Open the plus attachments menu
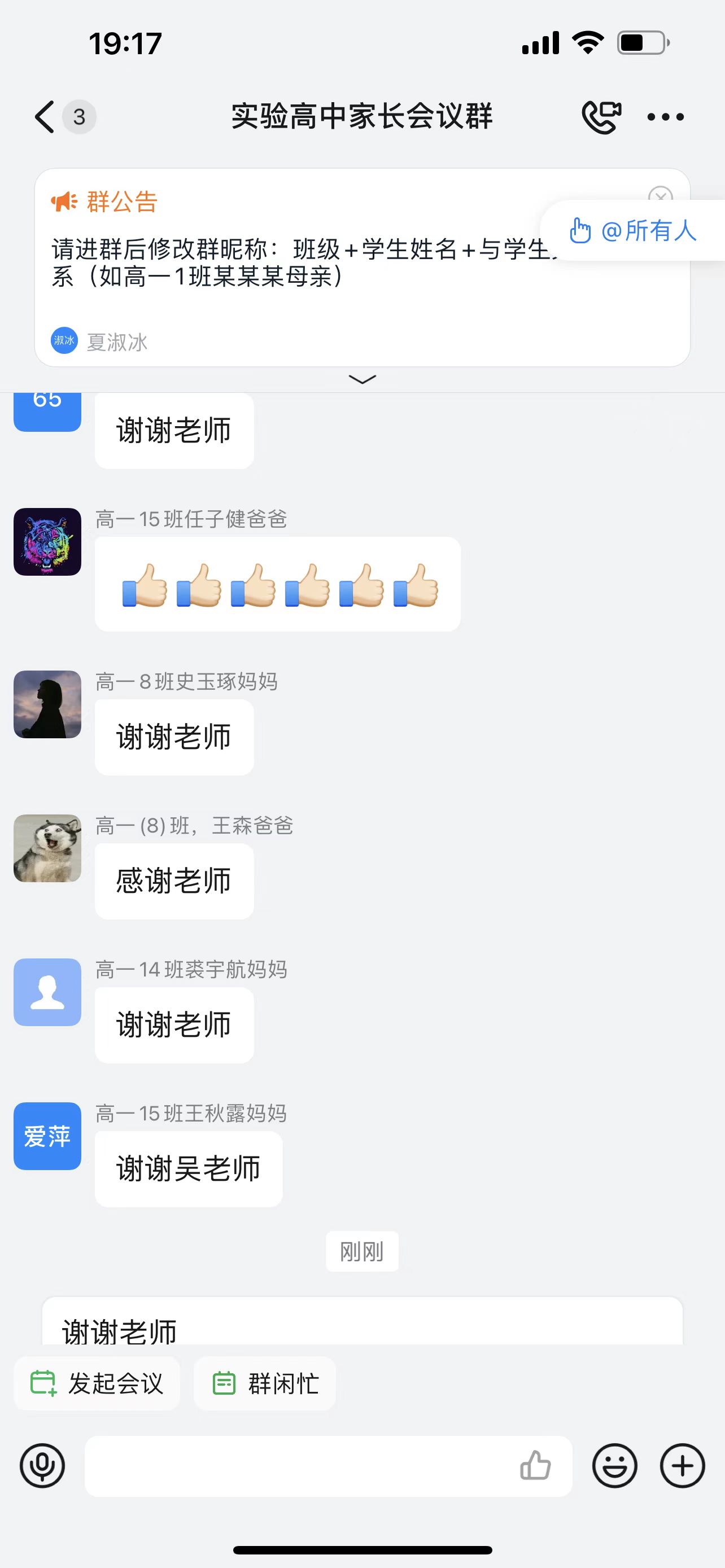 [683, 1466]
